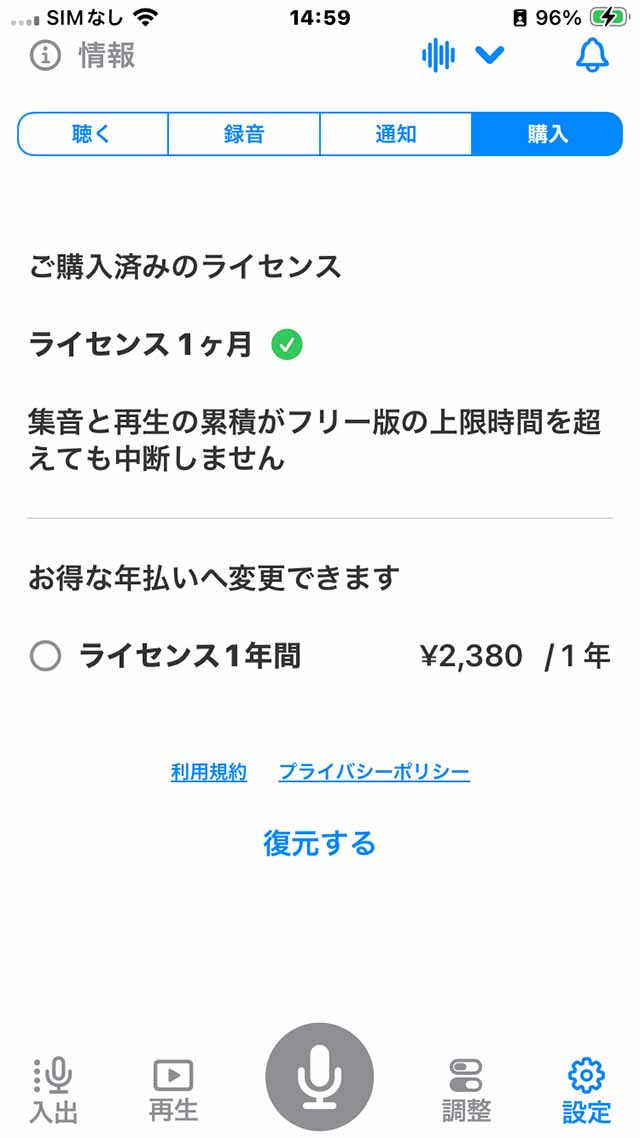Image resolution: width=640 pixels, height=1138 pixels.
Task: Go to the 再生 tab
Action: [x=173, y=1090]
